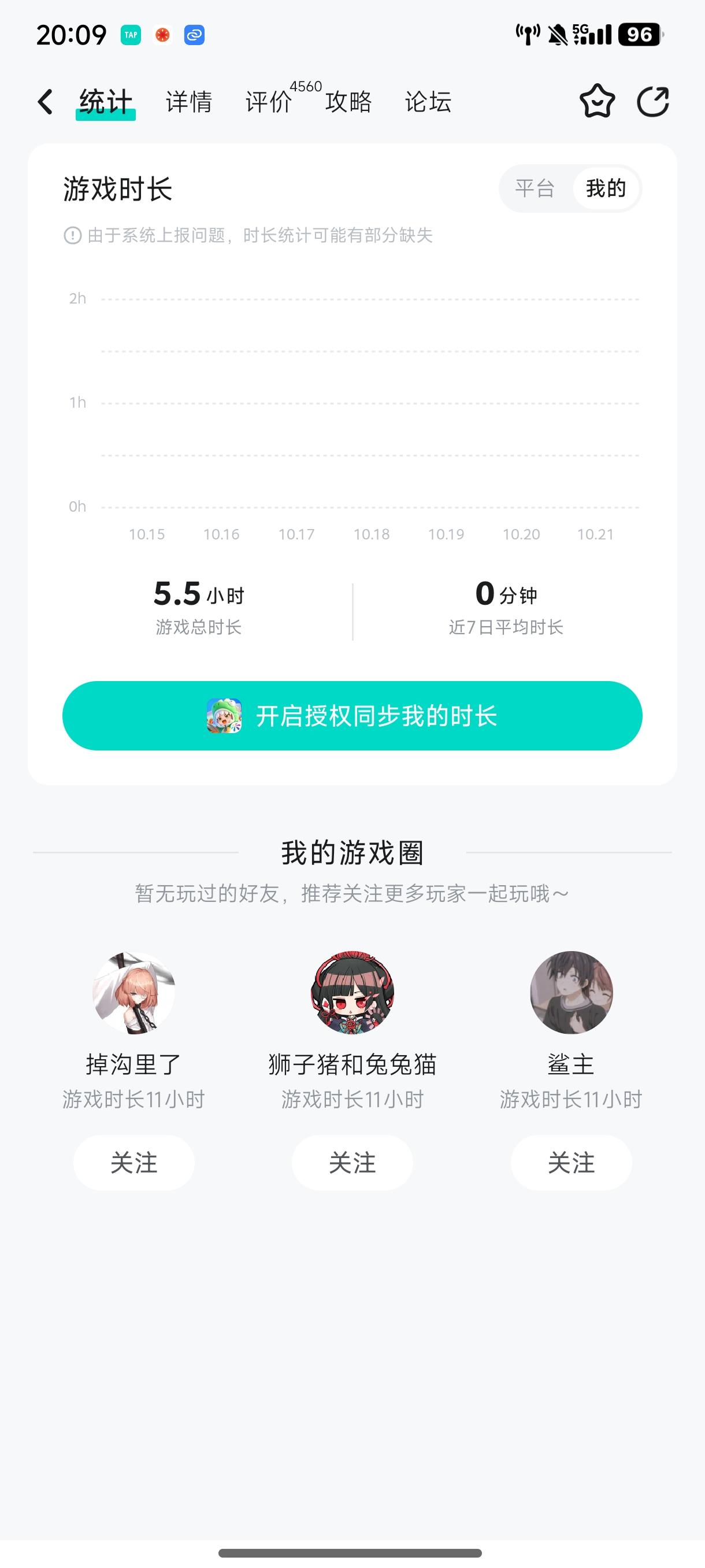This screenshot has height=1568, width=705.
Task: Tap the 10.18 date label on the chart
Action: pyautogui.click(x=373, y=534)
